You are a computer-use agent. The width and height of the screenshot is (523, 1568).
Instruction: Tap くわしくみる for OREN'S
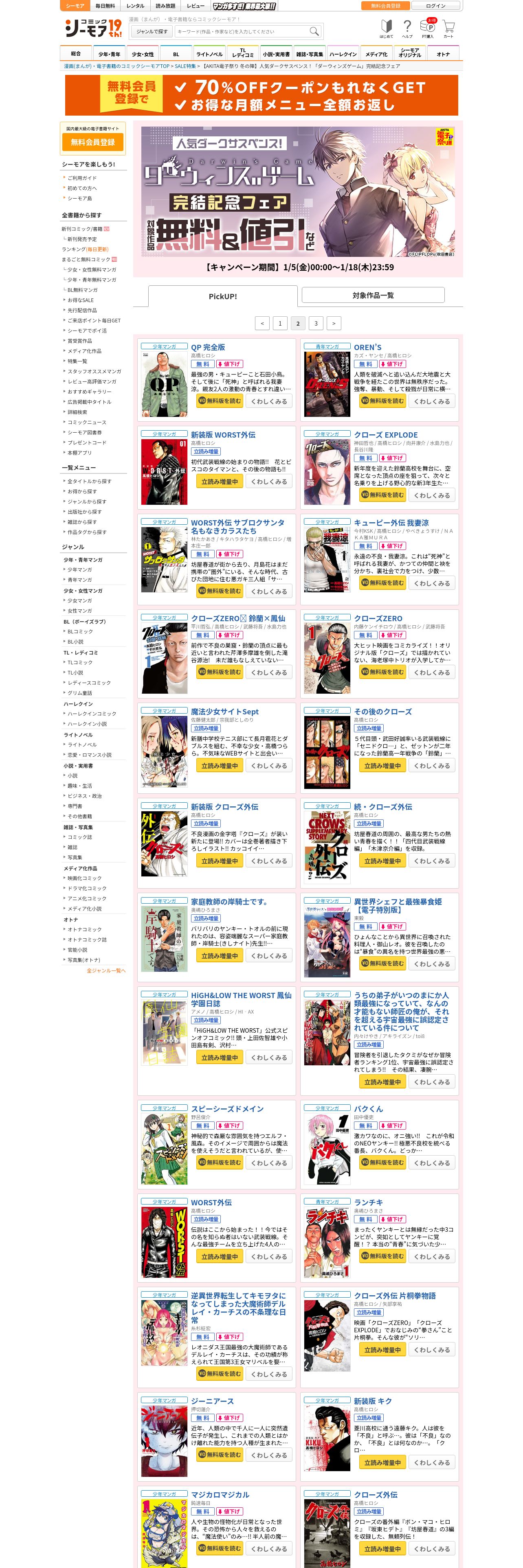click(x=432, y=401)
